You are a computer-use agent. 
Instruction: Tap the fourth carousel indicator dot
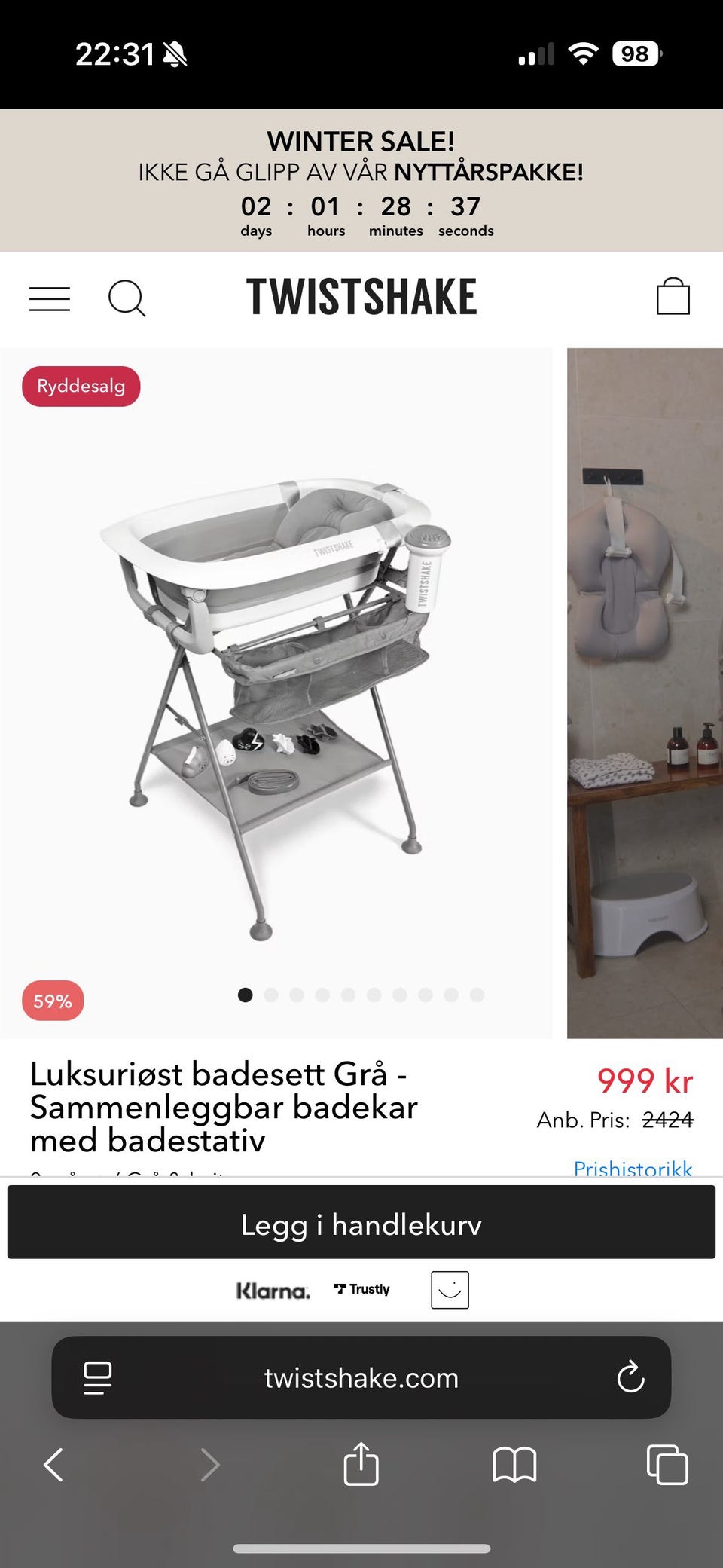tap(322, 995)
